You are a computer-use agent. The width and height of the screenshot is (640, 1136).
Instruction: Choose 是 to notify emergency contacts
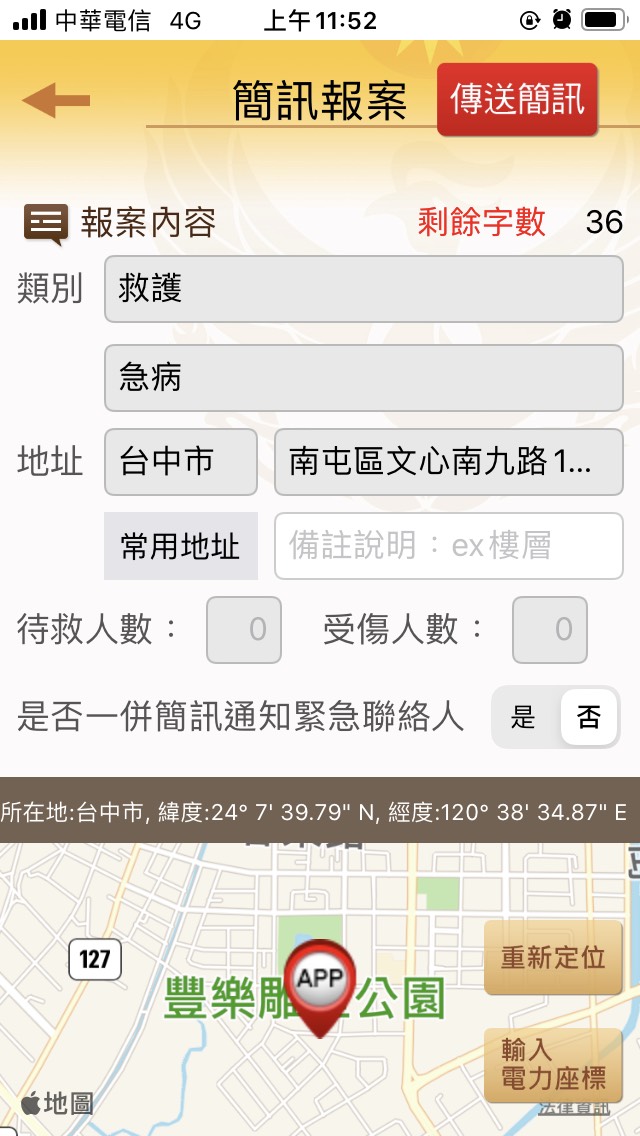(523, 717)
